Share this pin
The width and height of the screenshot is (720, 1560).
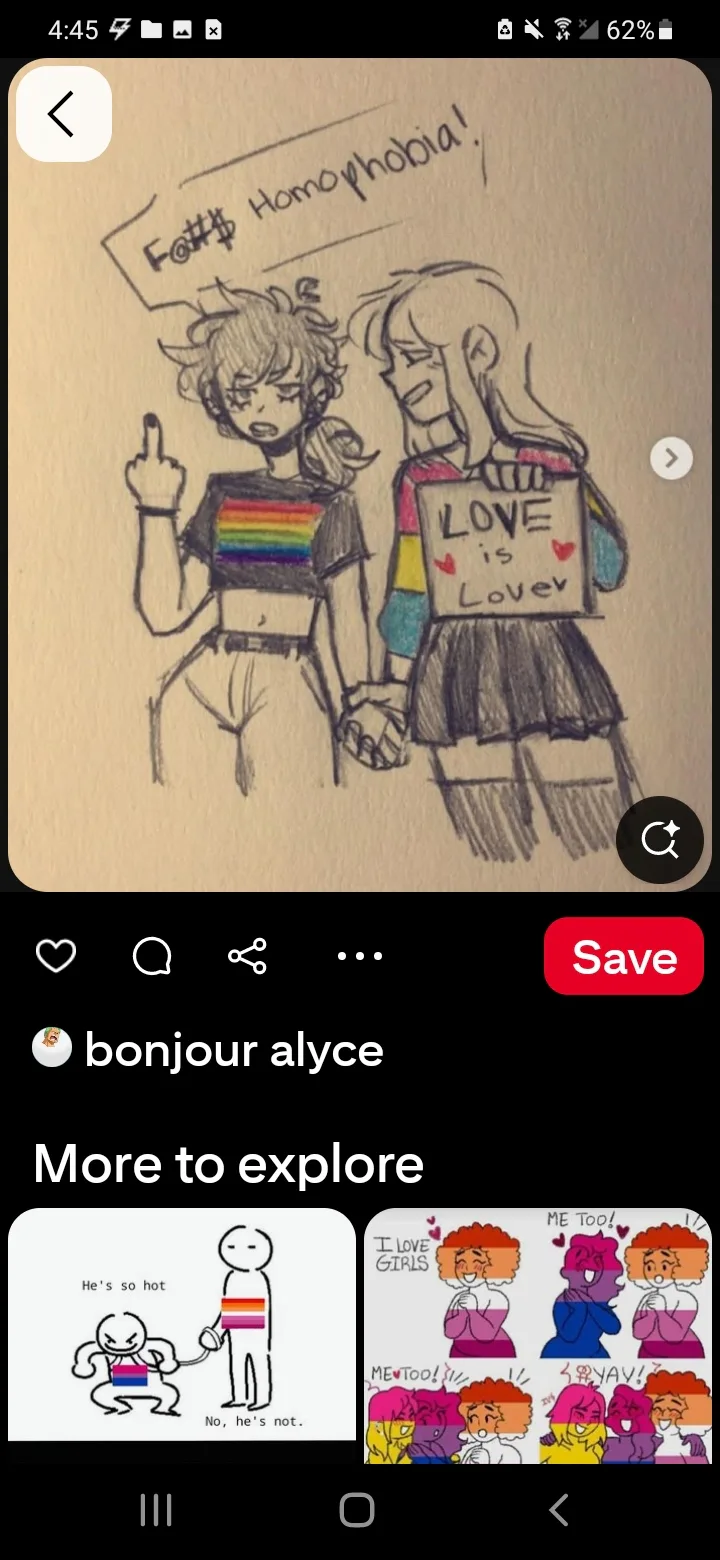(x=247, y=956)
